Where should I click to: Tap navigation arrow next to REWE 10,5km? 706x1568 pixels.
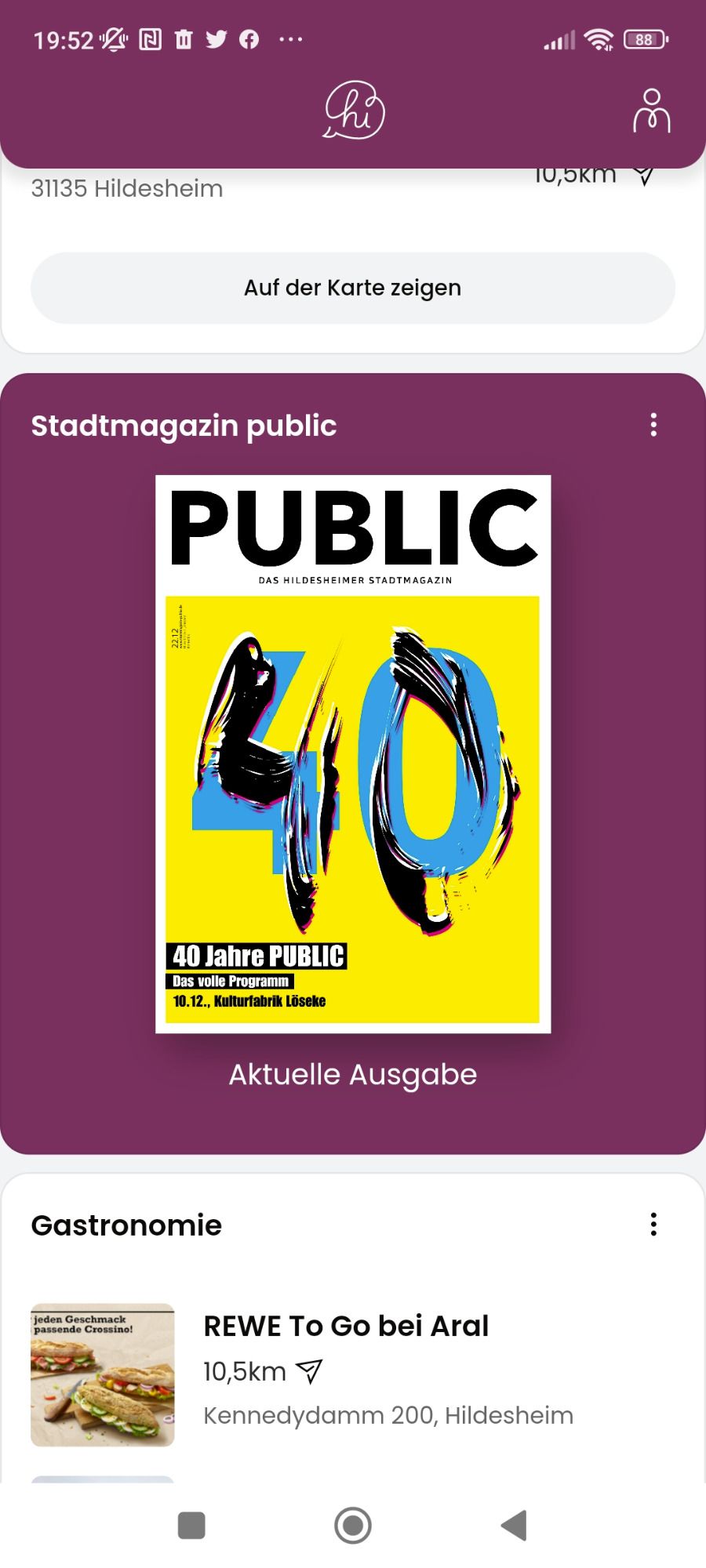pos(309,1371)
